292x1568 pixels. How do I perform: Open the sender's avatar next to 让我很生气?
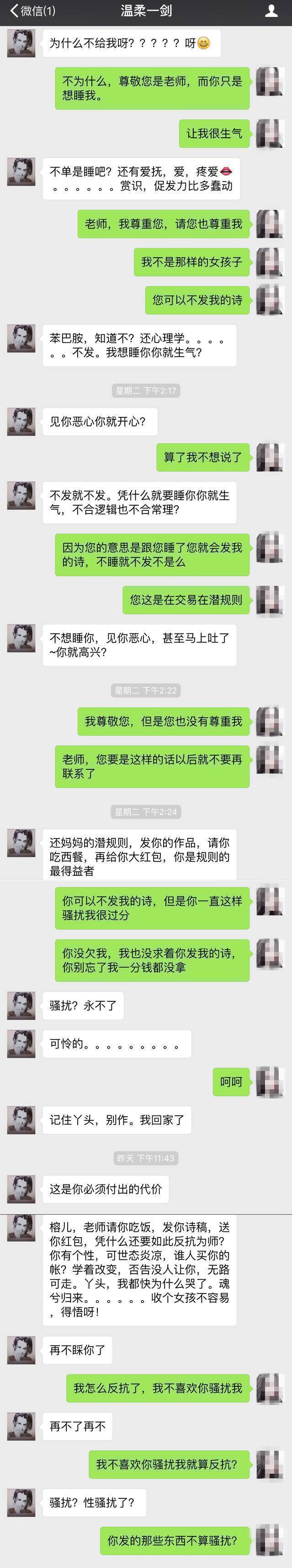click(x=270, y=134)
